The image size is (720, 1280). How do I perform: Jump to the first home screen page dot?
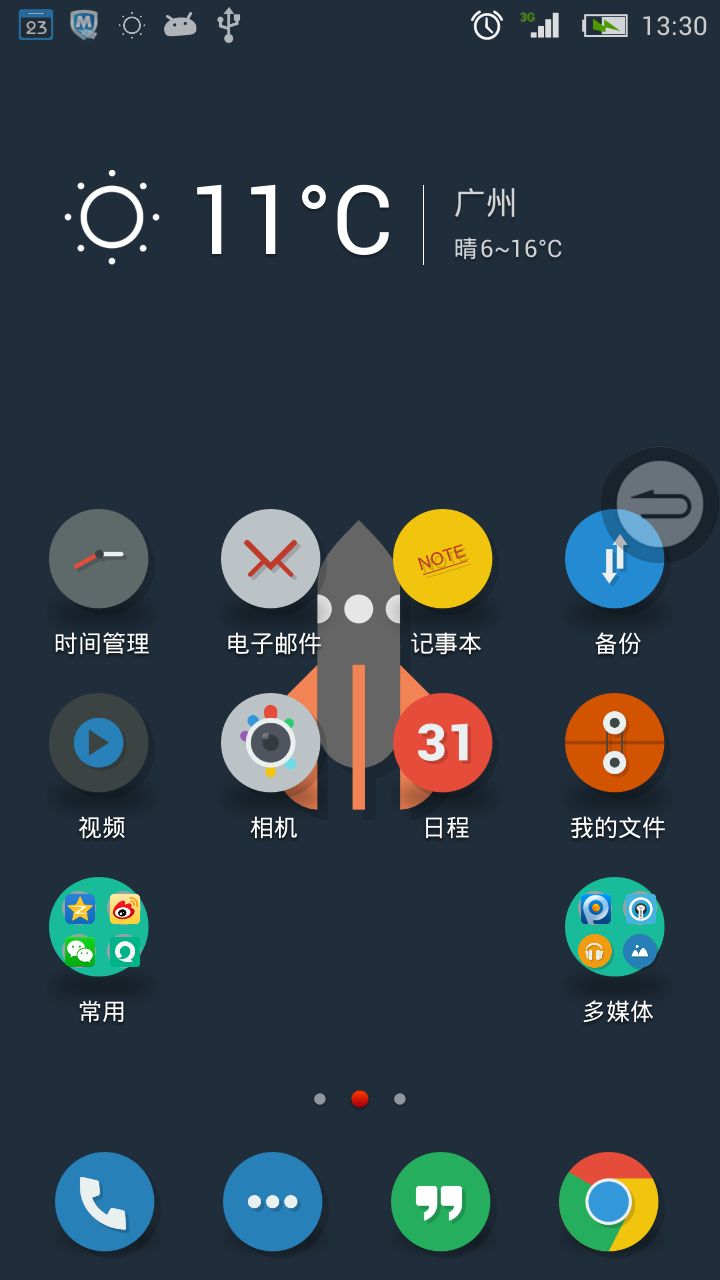coord(320,1099)
